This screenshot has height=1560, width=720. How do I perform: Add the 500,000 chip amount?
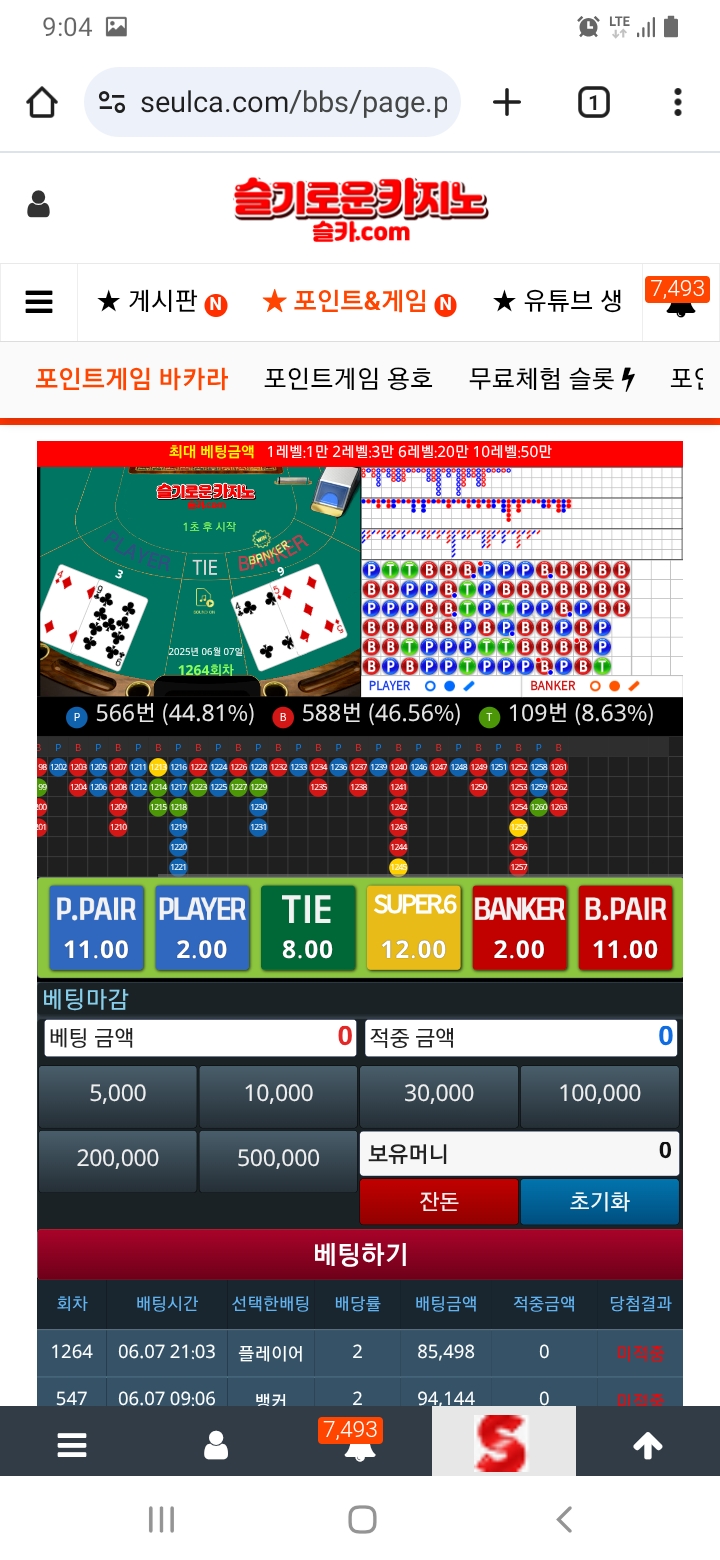278,1158
